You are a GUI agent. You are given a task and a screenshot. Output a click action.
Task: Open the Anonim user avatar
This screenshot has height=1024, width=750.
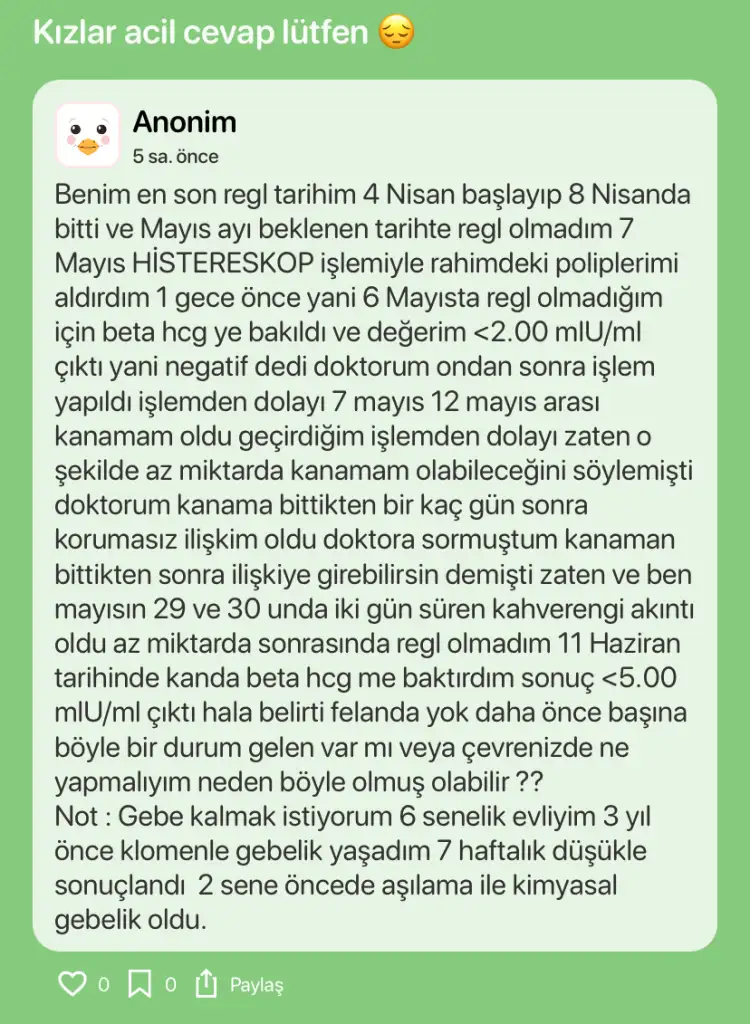click(x=88, y=135)
